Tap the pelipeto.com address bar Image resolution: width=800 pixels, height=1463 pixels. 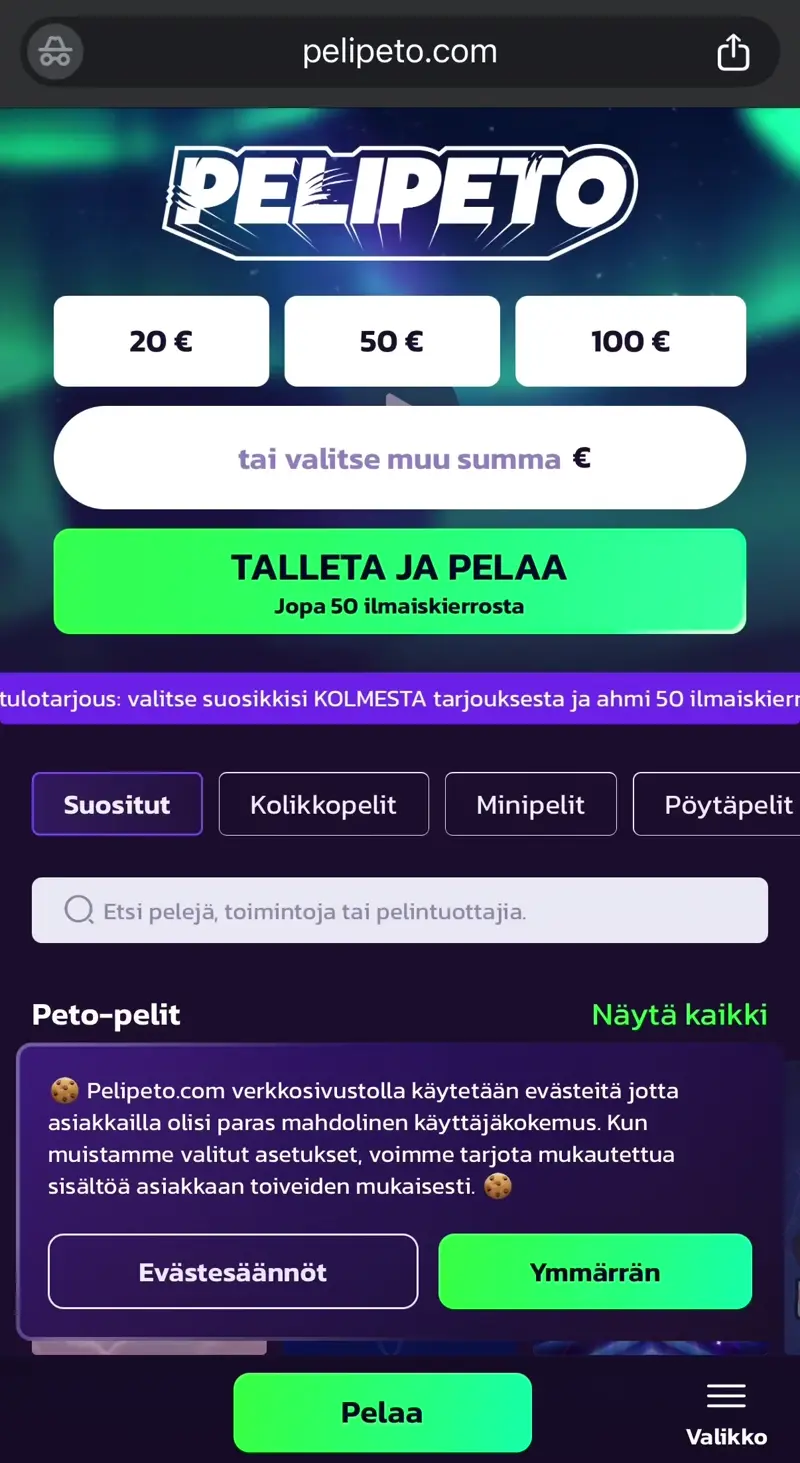[x=400, y=52]
